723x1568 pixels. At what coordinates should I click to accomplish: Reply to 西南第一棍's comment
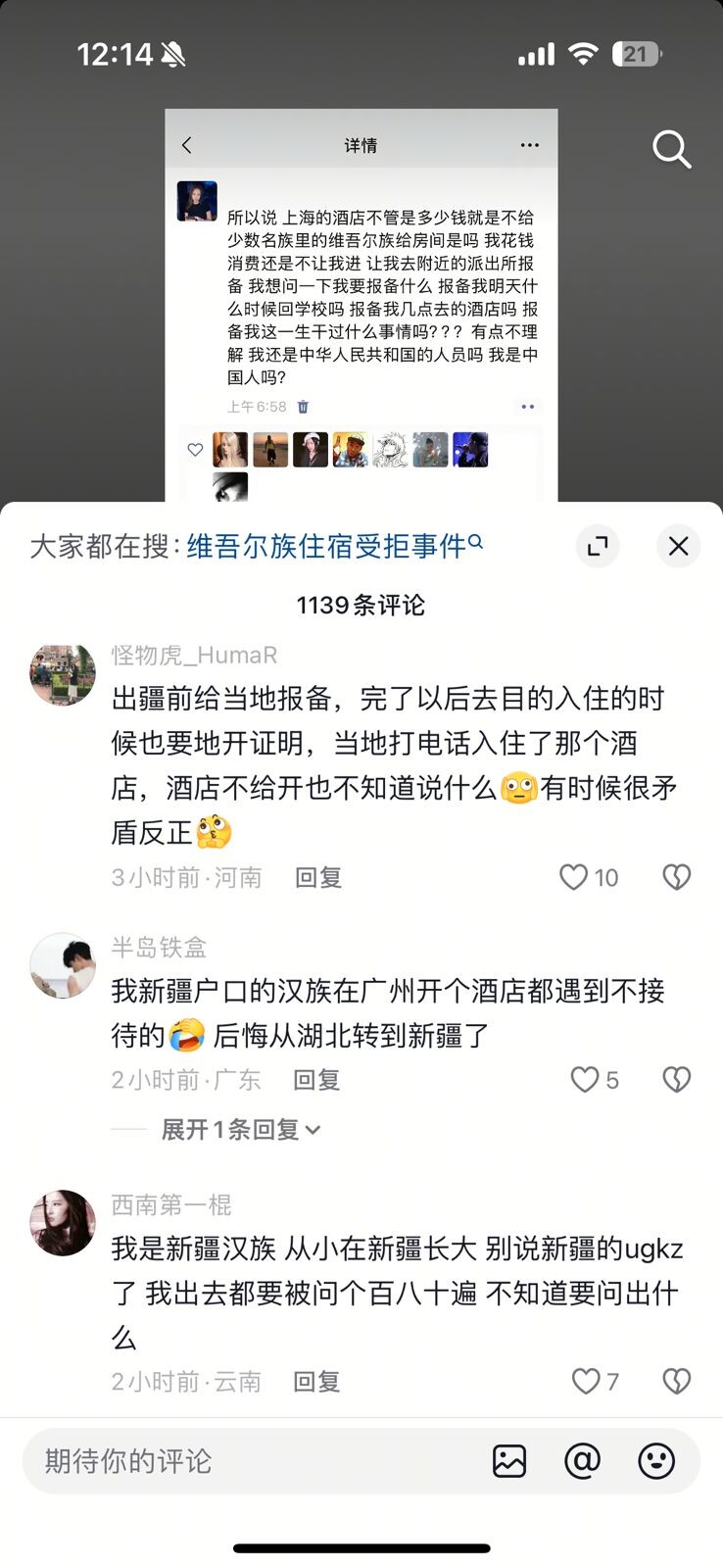coord(316,1382)
